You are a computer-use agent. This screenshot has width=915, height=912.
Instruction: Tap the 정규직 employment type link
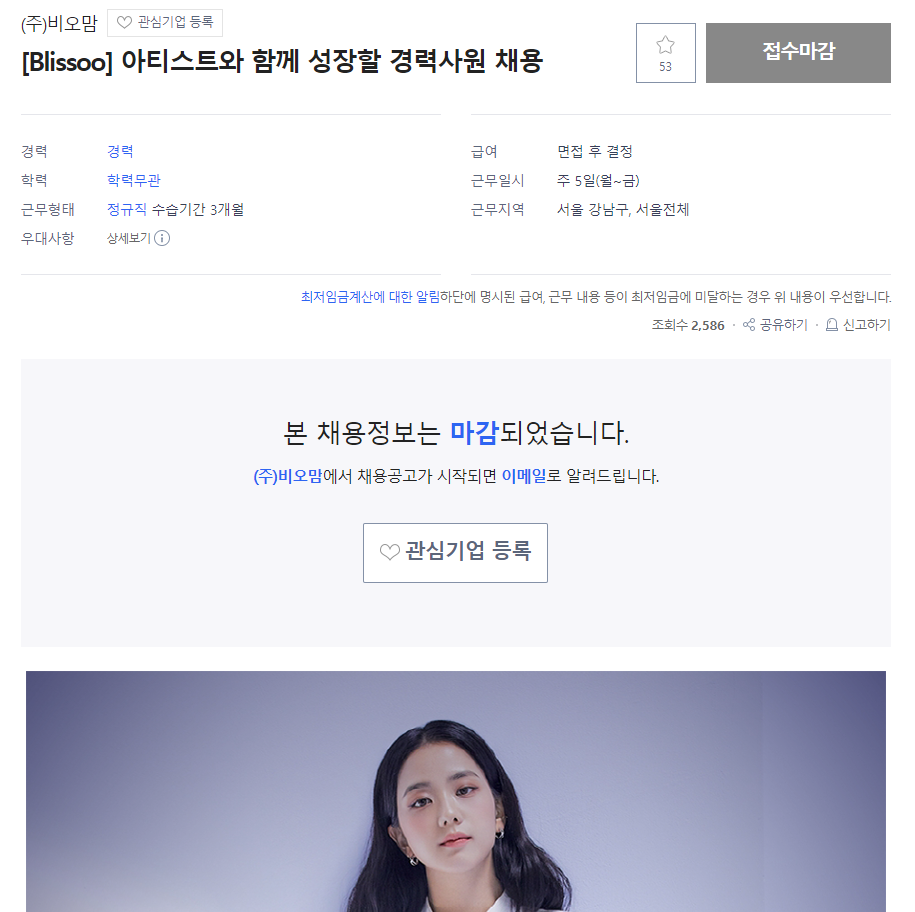(x=127, y=210)
